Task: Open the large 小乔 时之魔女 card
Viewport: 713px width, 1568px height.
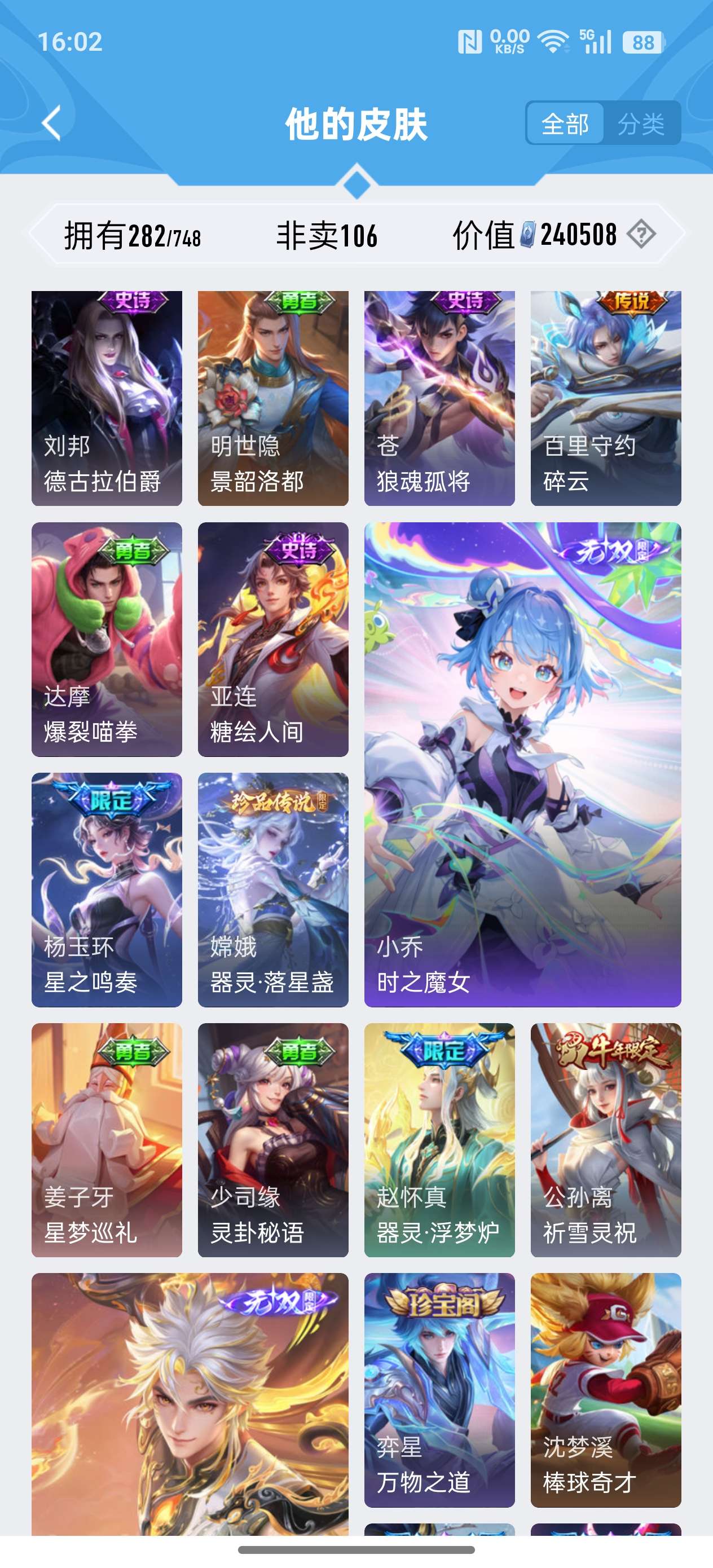Action: click(x=522, y=764)
